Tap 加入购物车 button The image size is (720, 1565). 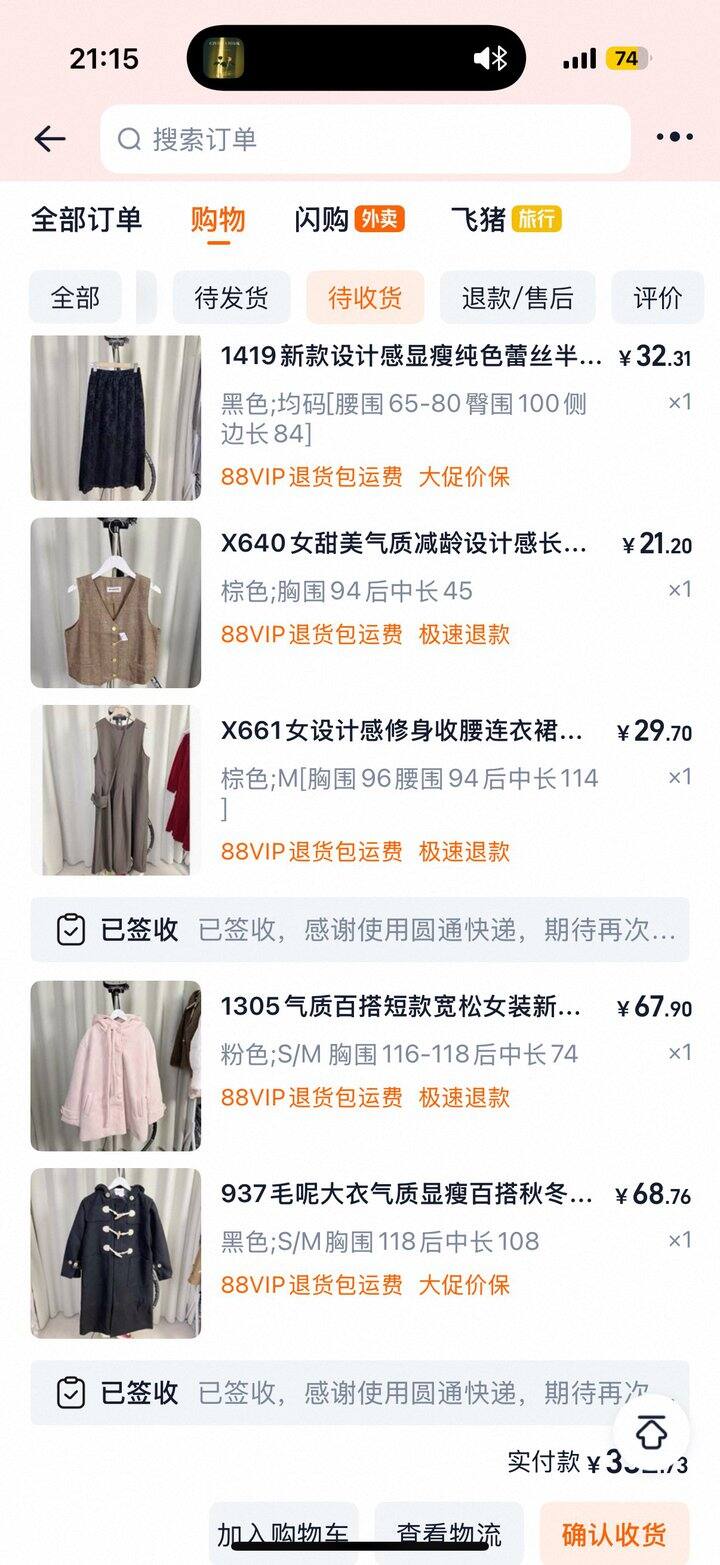(284, 1534)
